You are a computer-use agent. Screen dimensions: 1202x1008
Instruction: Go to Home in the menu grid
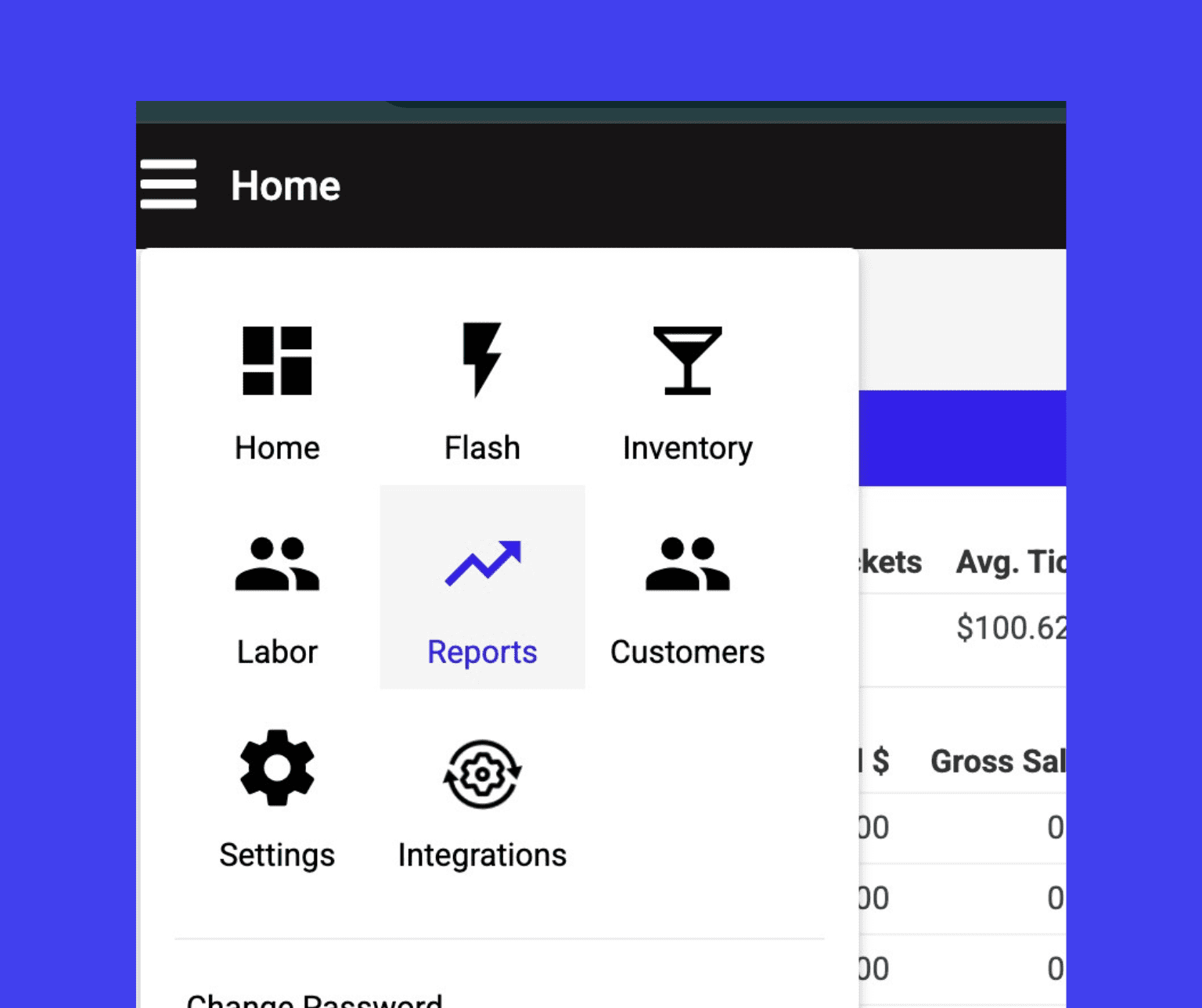[277, 391]
